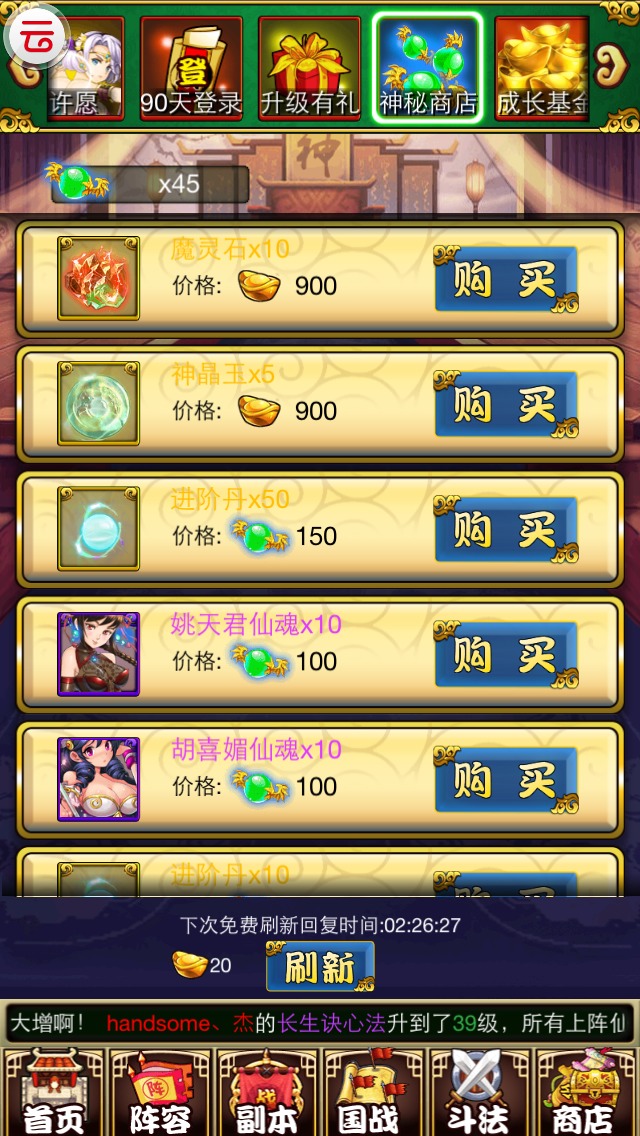640x1136 pixels.
Task: Purchase 胡喜媚仙魂x10
Action: 506,780
